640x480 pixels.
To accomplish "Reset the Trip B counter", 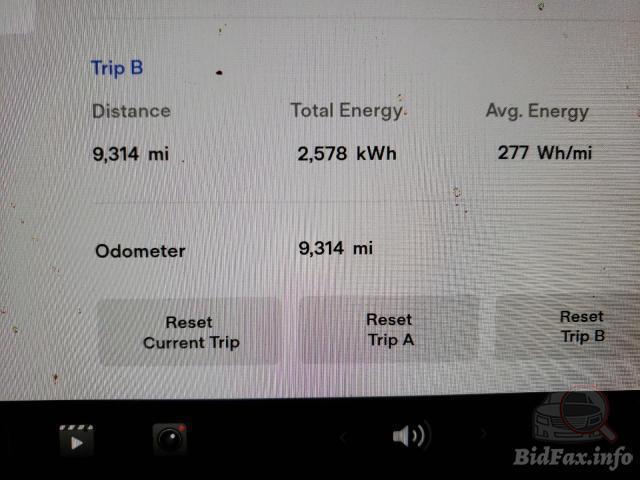I will 581,326.
